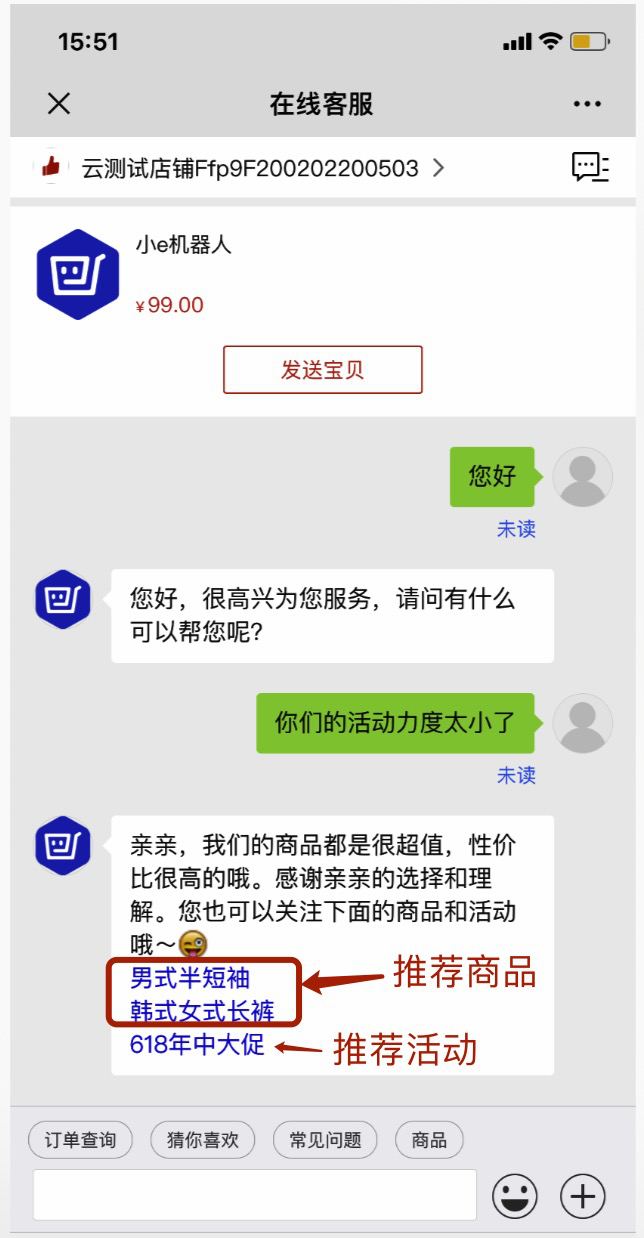The height and width of the screenshot is (1238, 644).
Task: Open the plus attachment menu
Action: pos(584,1196)
